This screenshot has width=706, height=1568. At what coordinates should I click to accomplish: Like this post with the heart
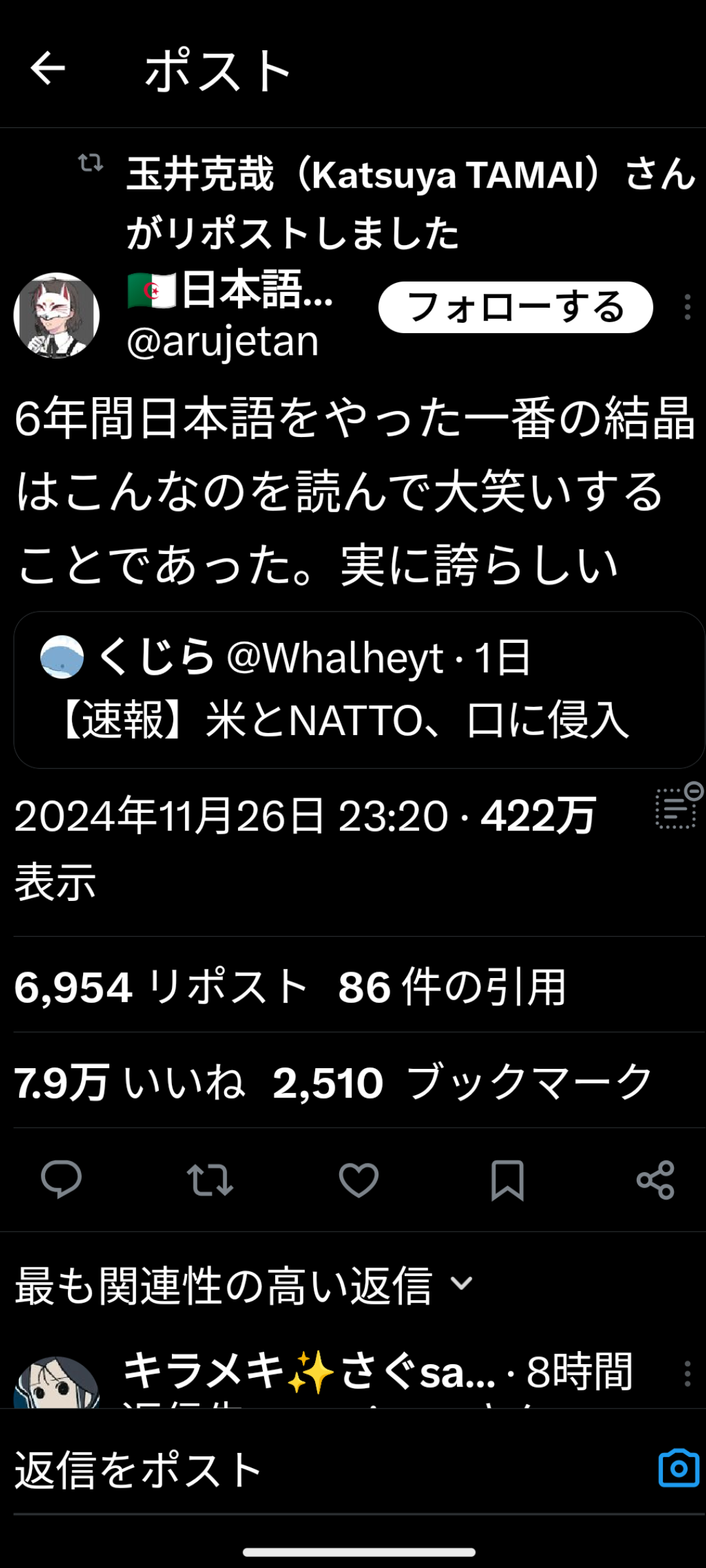(358, 1180)
